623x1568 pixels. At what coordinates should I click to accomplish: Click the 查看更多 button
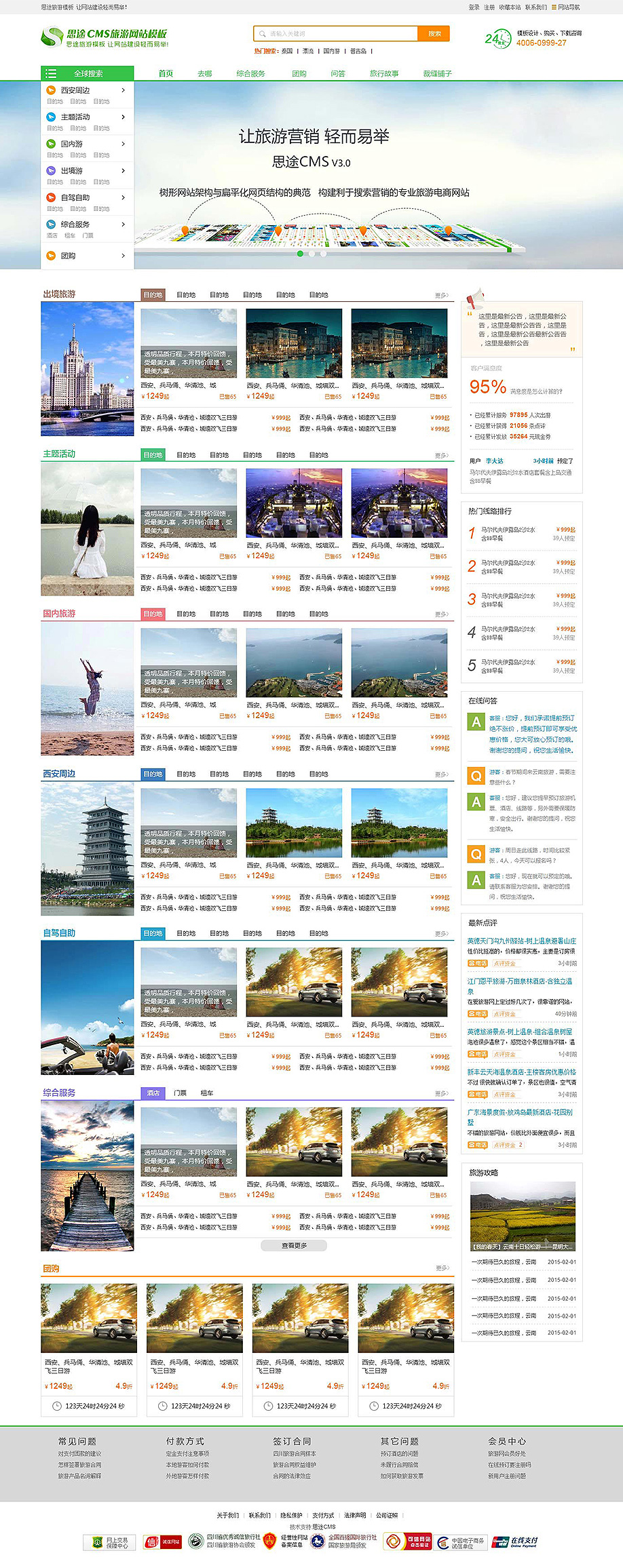pyautogui.click(x=294, y=1246)
